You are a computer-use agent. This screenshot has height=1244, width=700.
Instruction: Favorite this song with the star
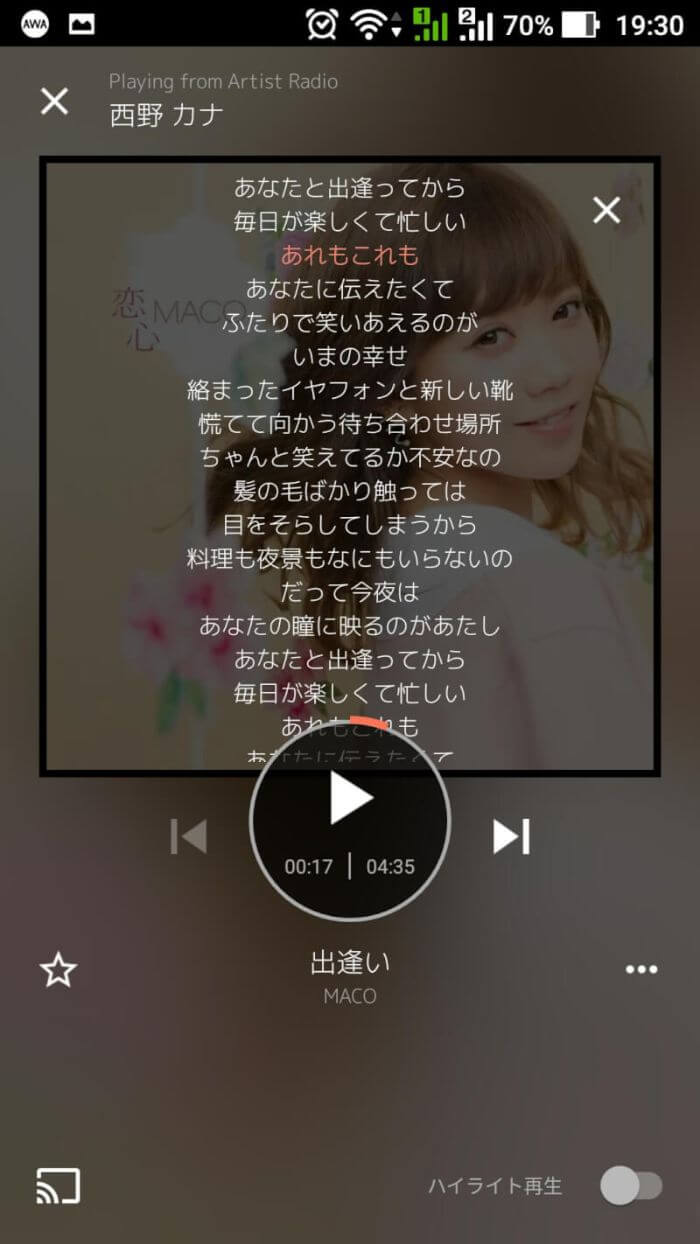pyautogui.click(x=58, y=969)
